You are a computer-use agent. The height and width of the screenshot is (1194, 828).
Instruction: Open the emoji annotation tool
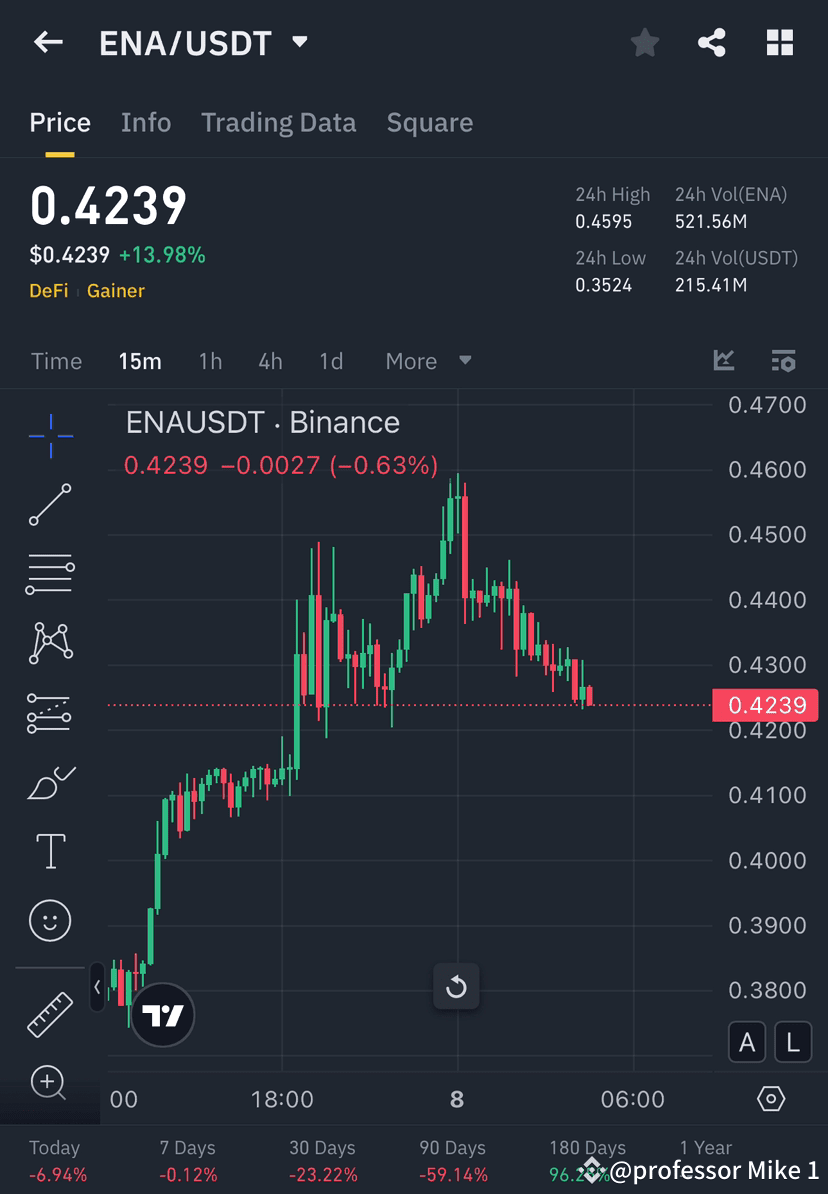[50, 920]
